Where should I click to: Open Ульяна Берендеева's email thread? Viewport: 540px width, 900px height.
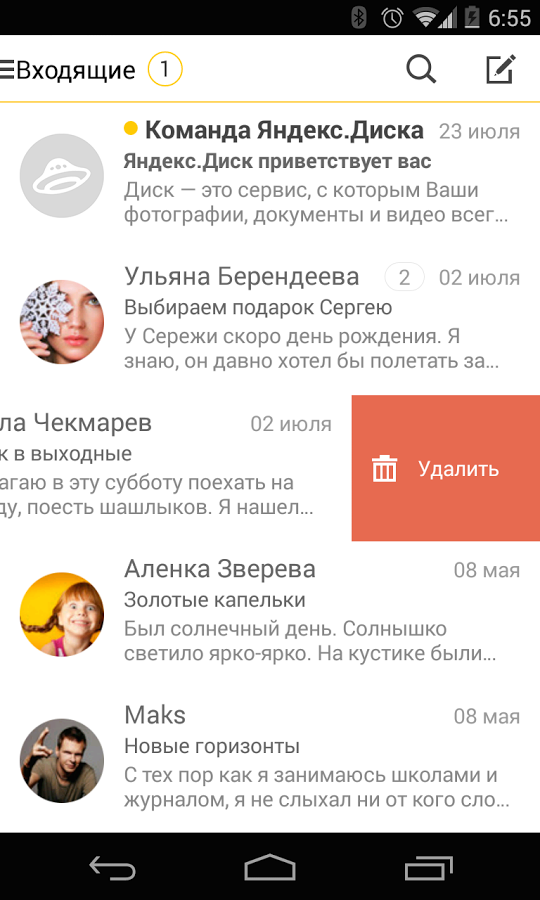270,321
